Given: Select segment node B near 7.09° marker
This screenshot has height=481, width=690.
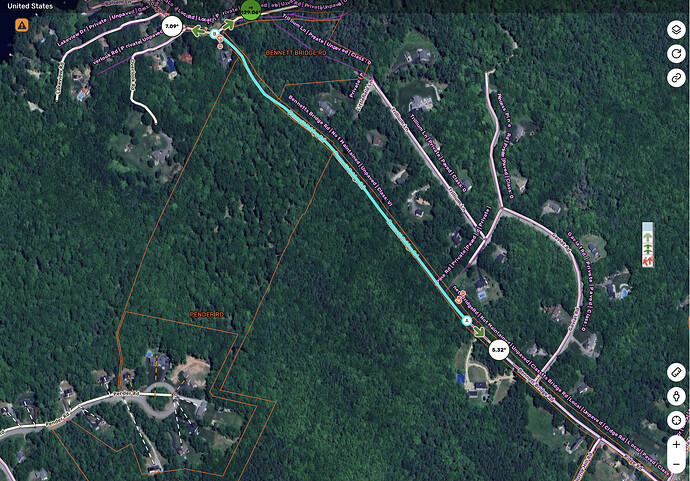Looking at the screenshot, I should pos(214,34).
